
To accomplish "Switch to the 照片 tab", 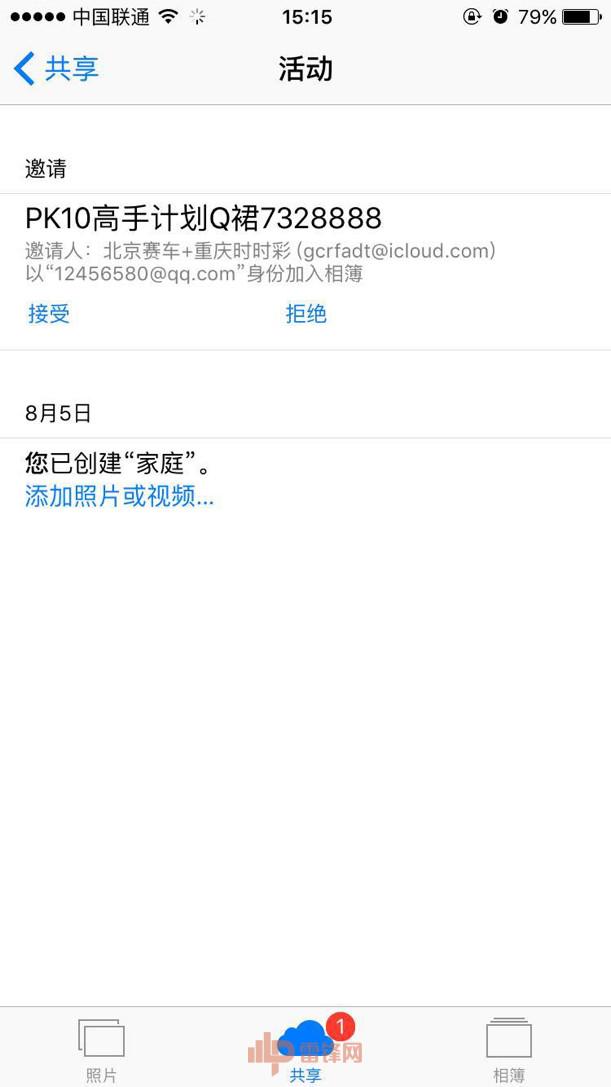I will [x=101, y=1049].
